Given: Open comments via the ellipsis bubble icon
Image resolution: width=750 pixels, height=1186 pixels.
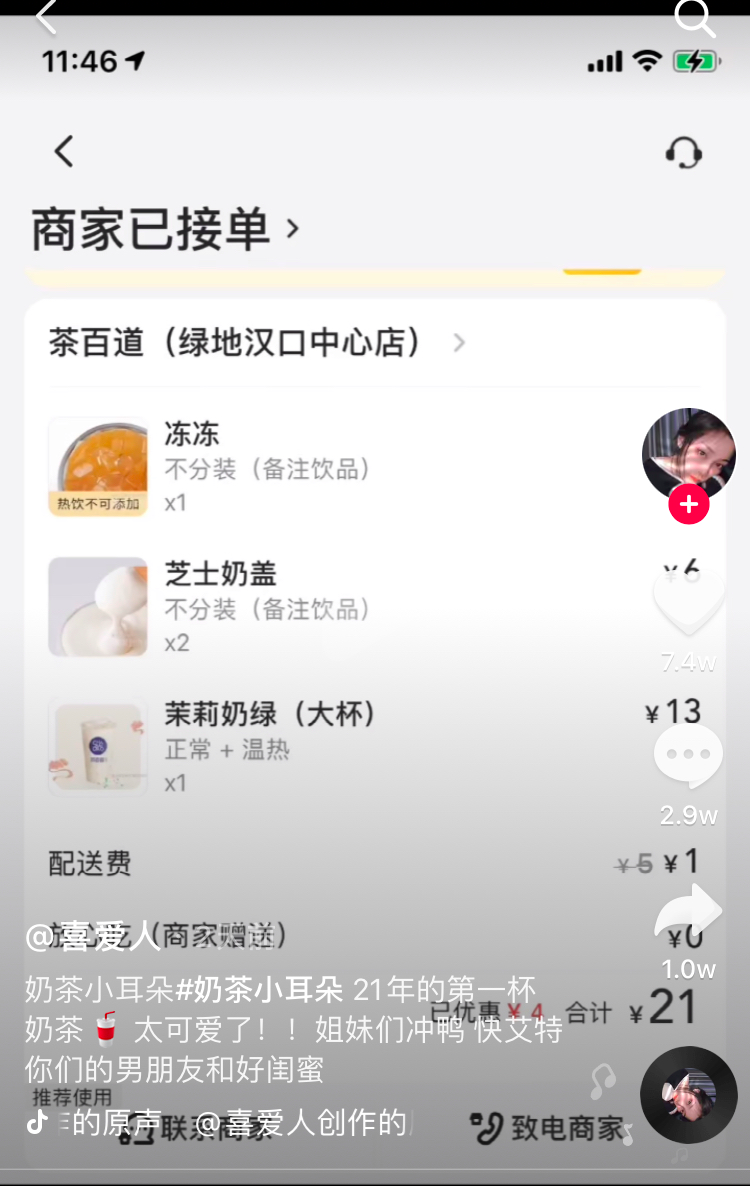Looking at the screenshot, I should (x=687, y=755).
